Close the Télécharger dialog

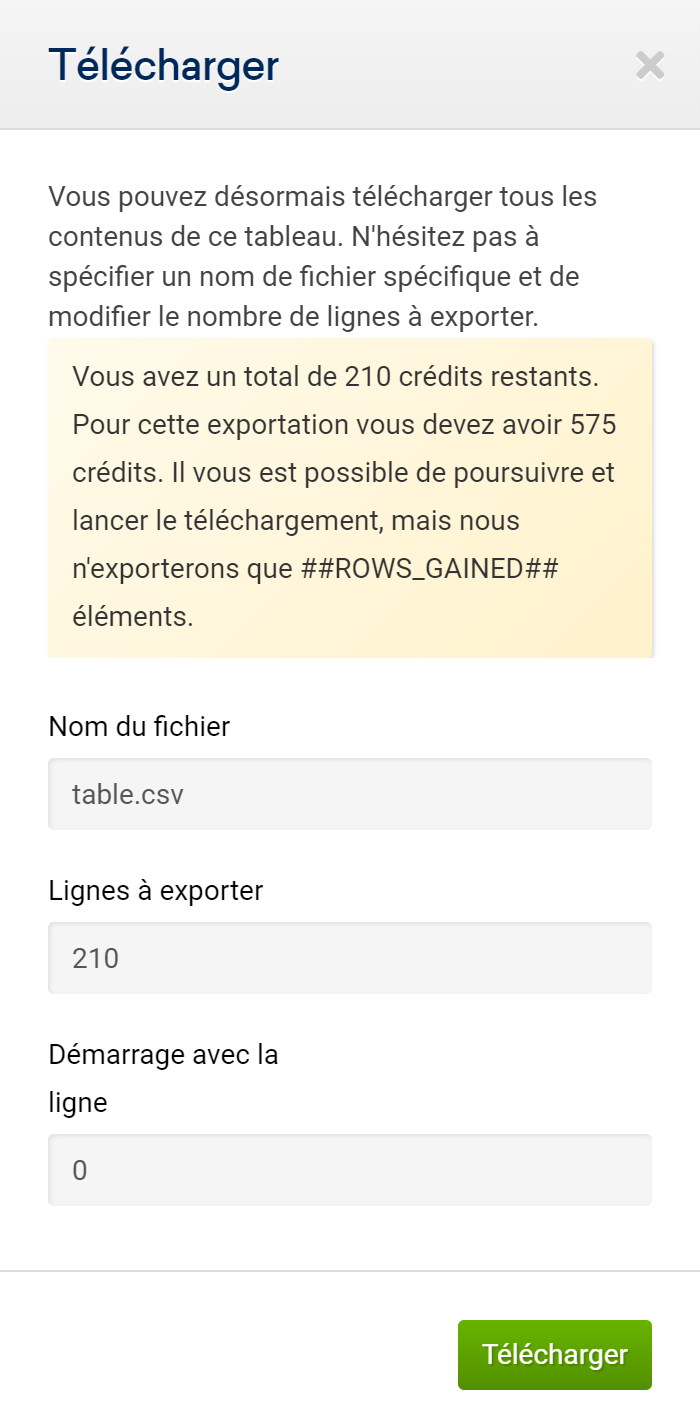point(650,65)
